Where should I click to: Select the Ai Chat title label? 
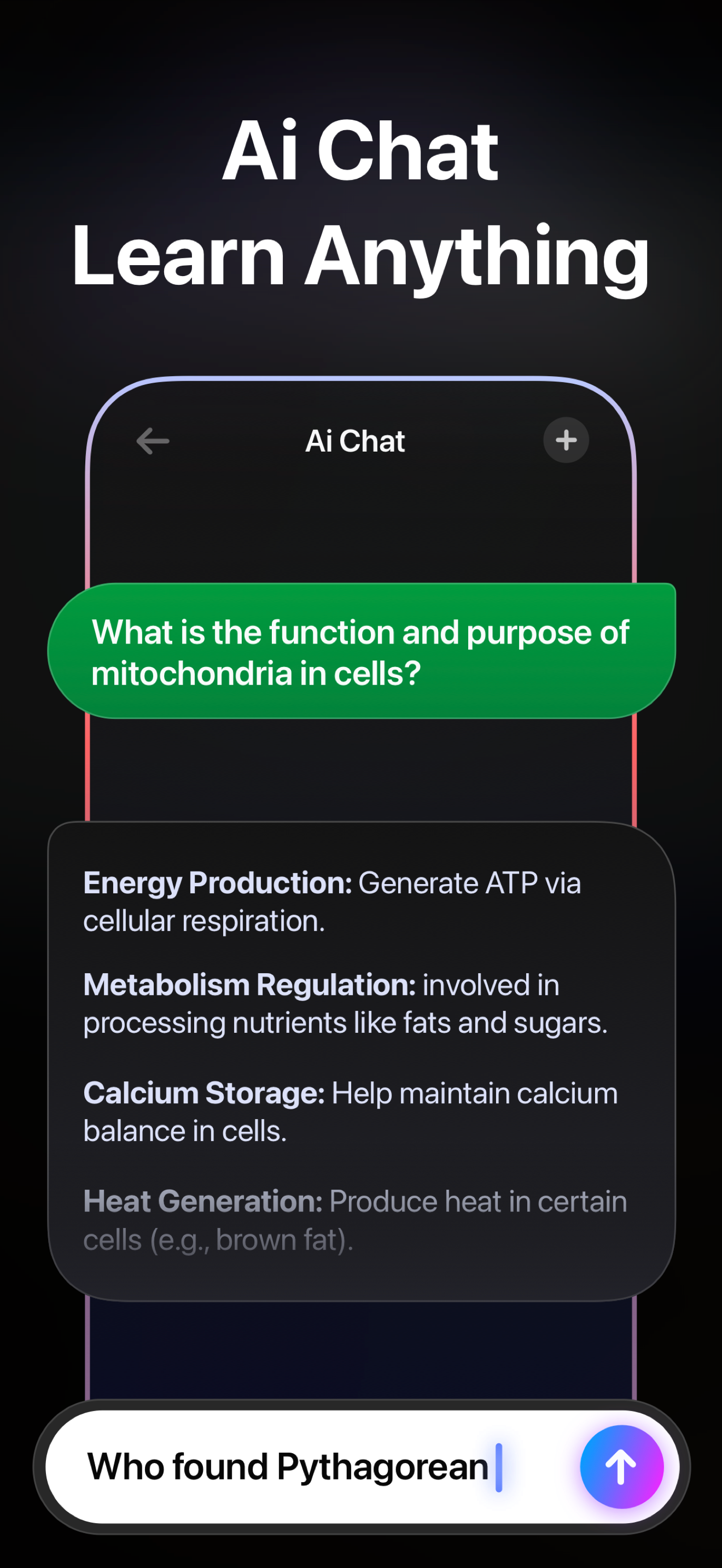(x=354, y=441)
